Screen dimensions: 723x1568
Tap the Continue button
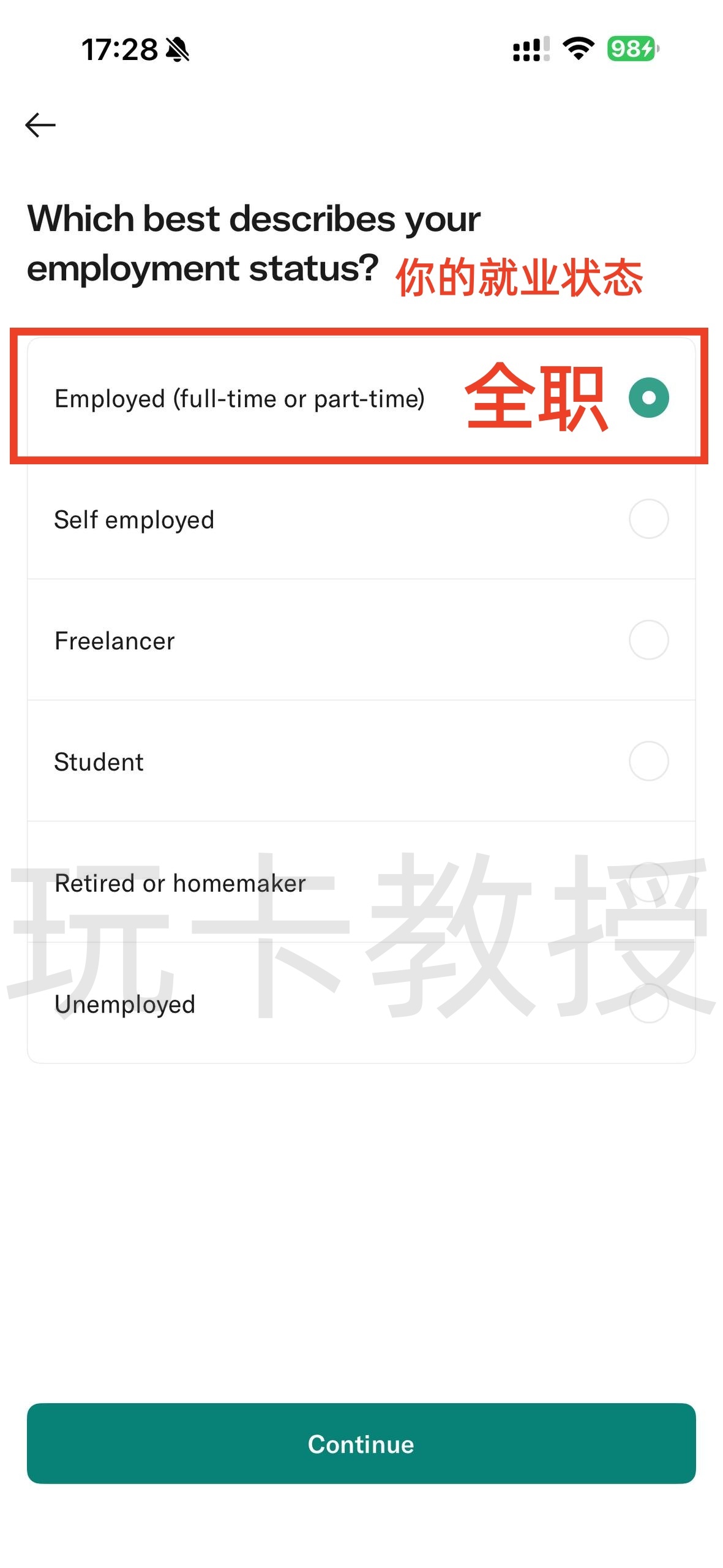coord(361,1443)
